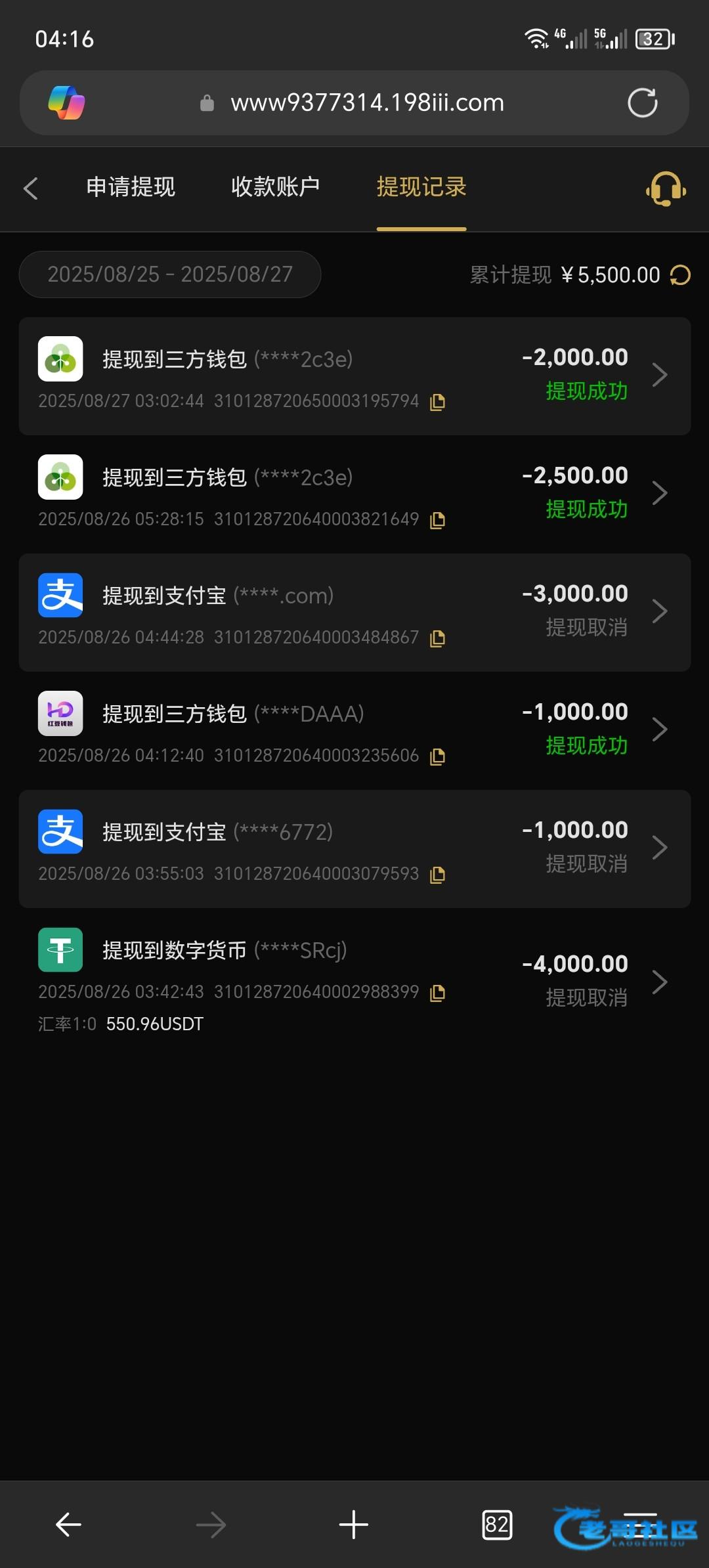Viewport: 709px width, 1568px height.
Task: Open the date range picker 2025/08/25 - 2025/08/27
Action: (170, 274)
